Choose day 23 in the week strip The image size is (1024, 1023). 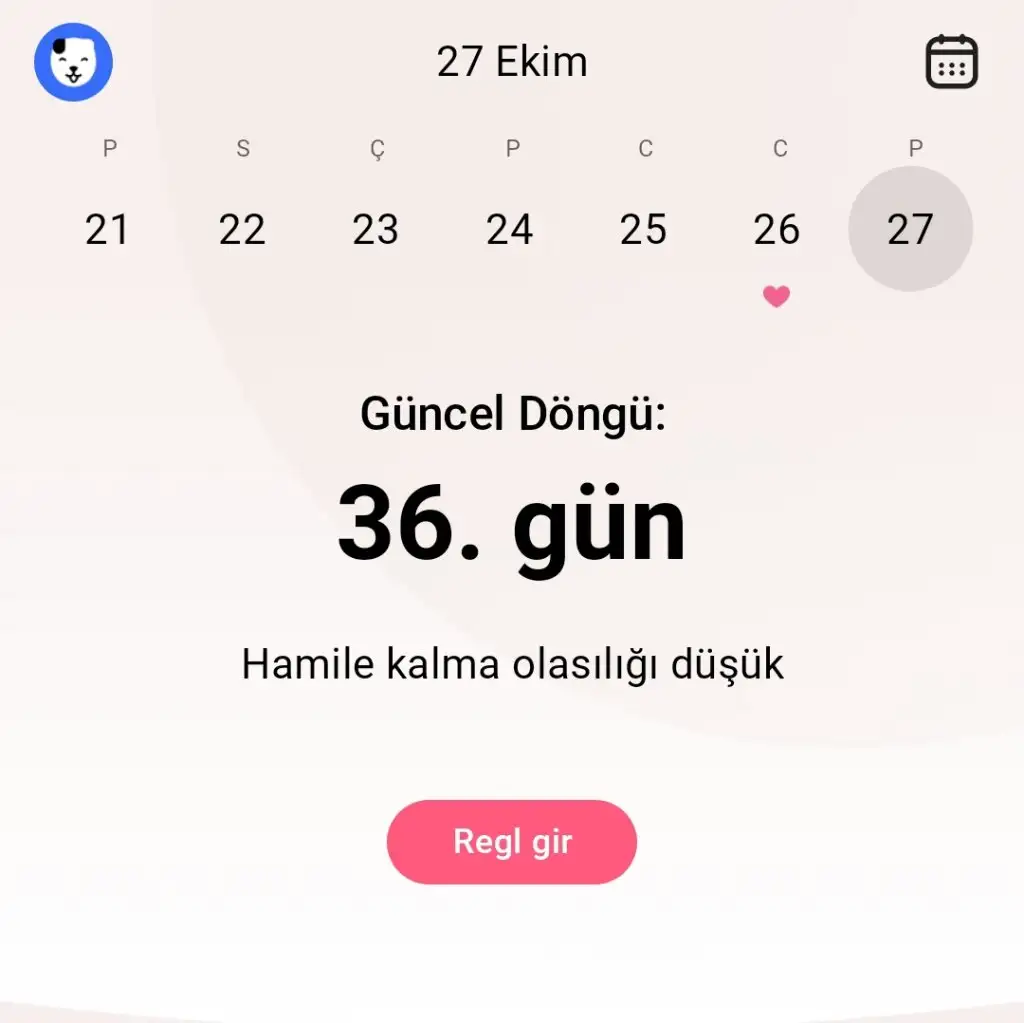tap(376, 229)
